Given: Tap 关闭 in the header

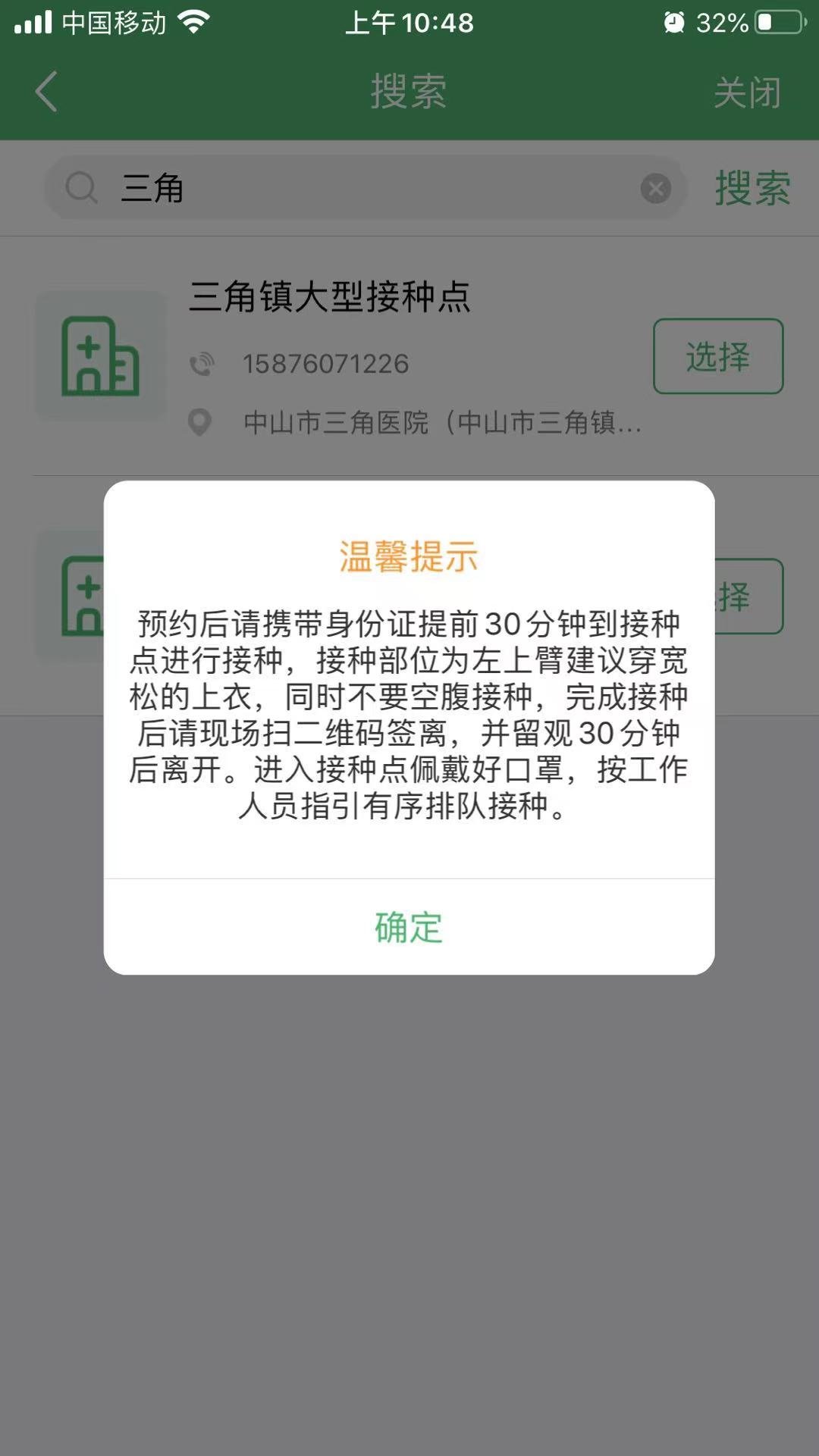Looking at the screenshot, I should coord(746,92).
